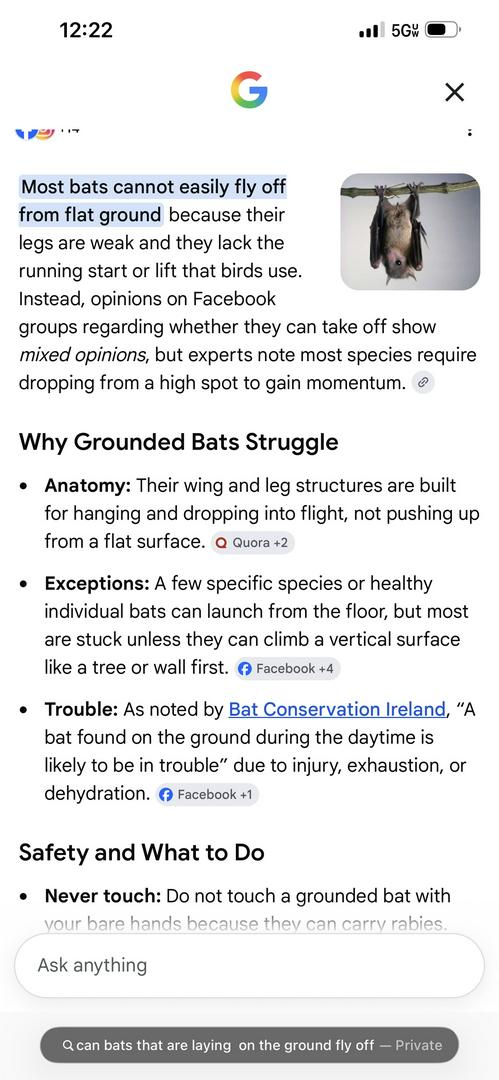The image size is (499, 1080).
Task: Open the Quora +2 source chip
Action: [x=252, y=543]
